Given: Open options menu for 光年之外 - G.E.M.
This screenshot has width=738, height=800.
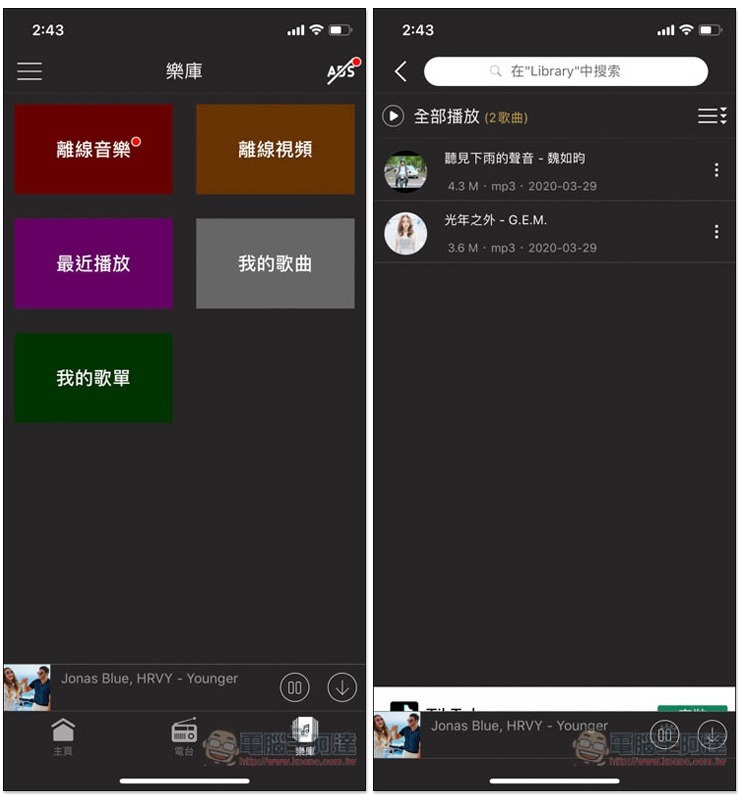Looking at the screenshot, I should pos(716,231).
